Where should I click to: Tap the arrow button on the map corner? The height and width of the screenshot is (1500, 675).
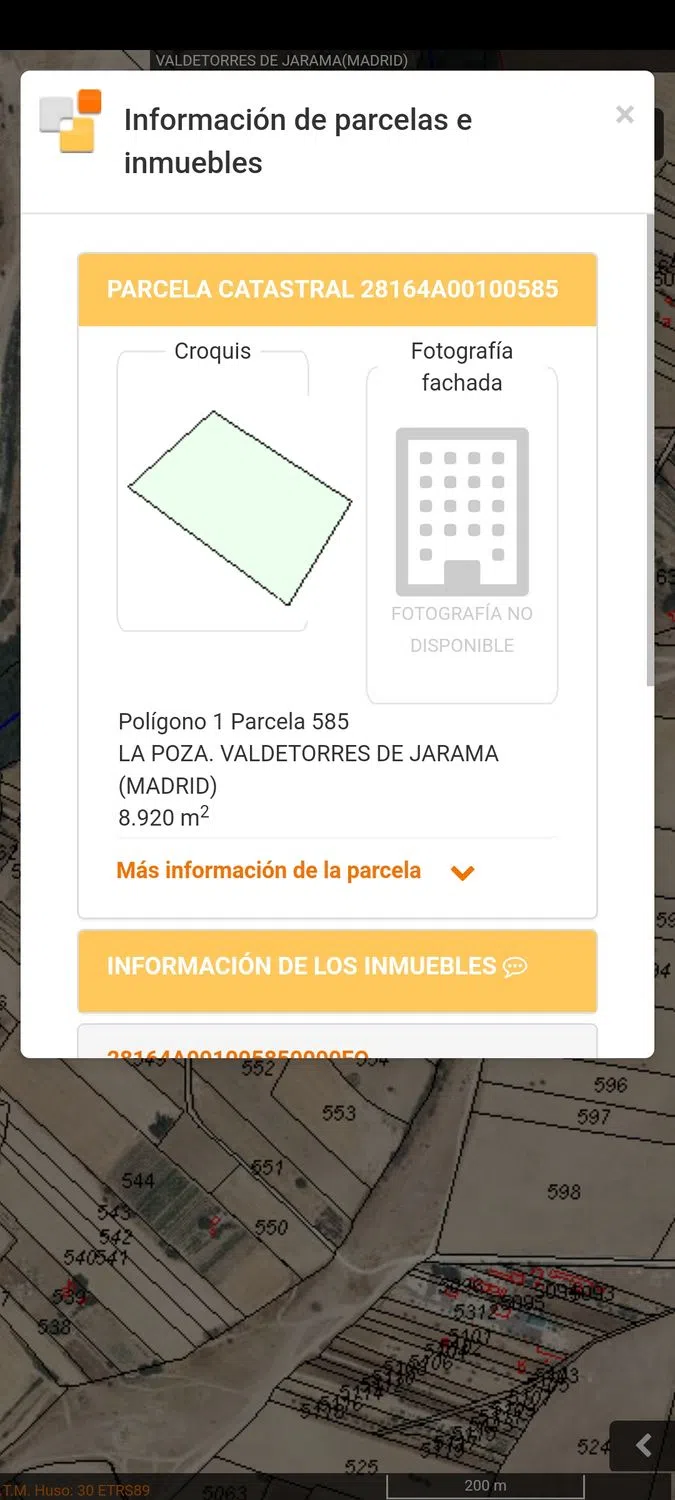click(643, 1445)
